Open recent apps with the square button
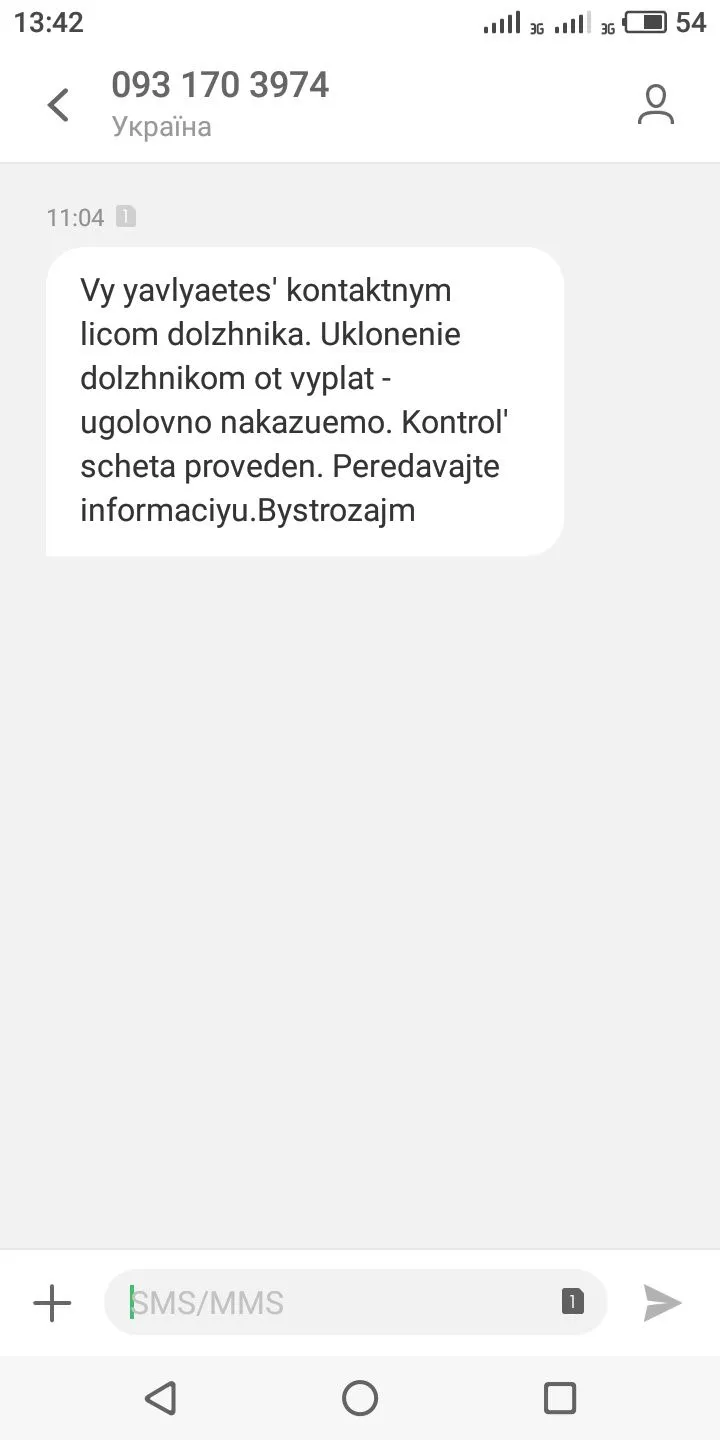 tap(560, 1397)
